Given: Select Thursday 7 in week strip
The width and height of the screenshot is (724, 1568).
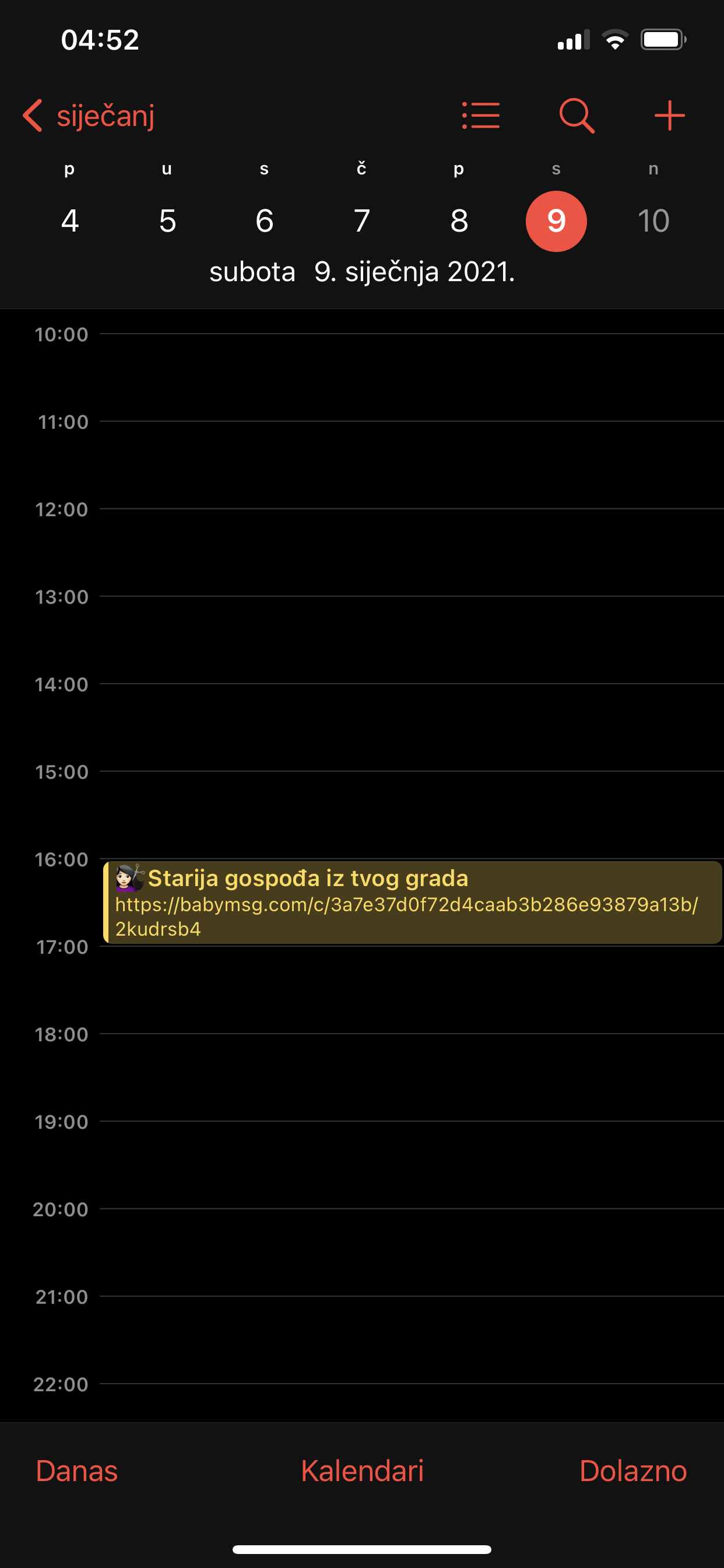Looking at the screenshot, I should (x=361, y=220).
